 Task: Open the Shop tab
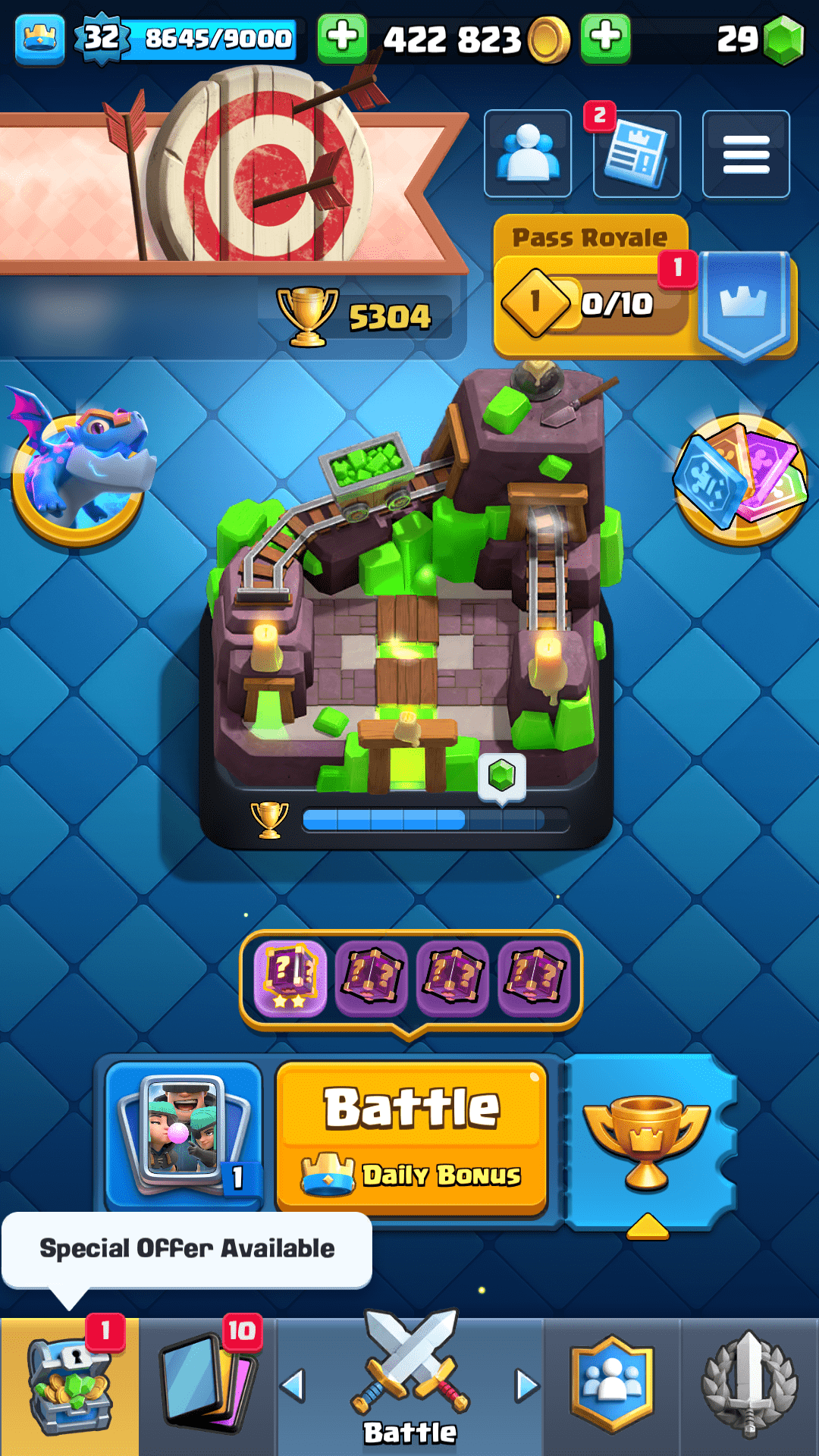click(x=70, y=1388)
